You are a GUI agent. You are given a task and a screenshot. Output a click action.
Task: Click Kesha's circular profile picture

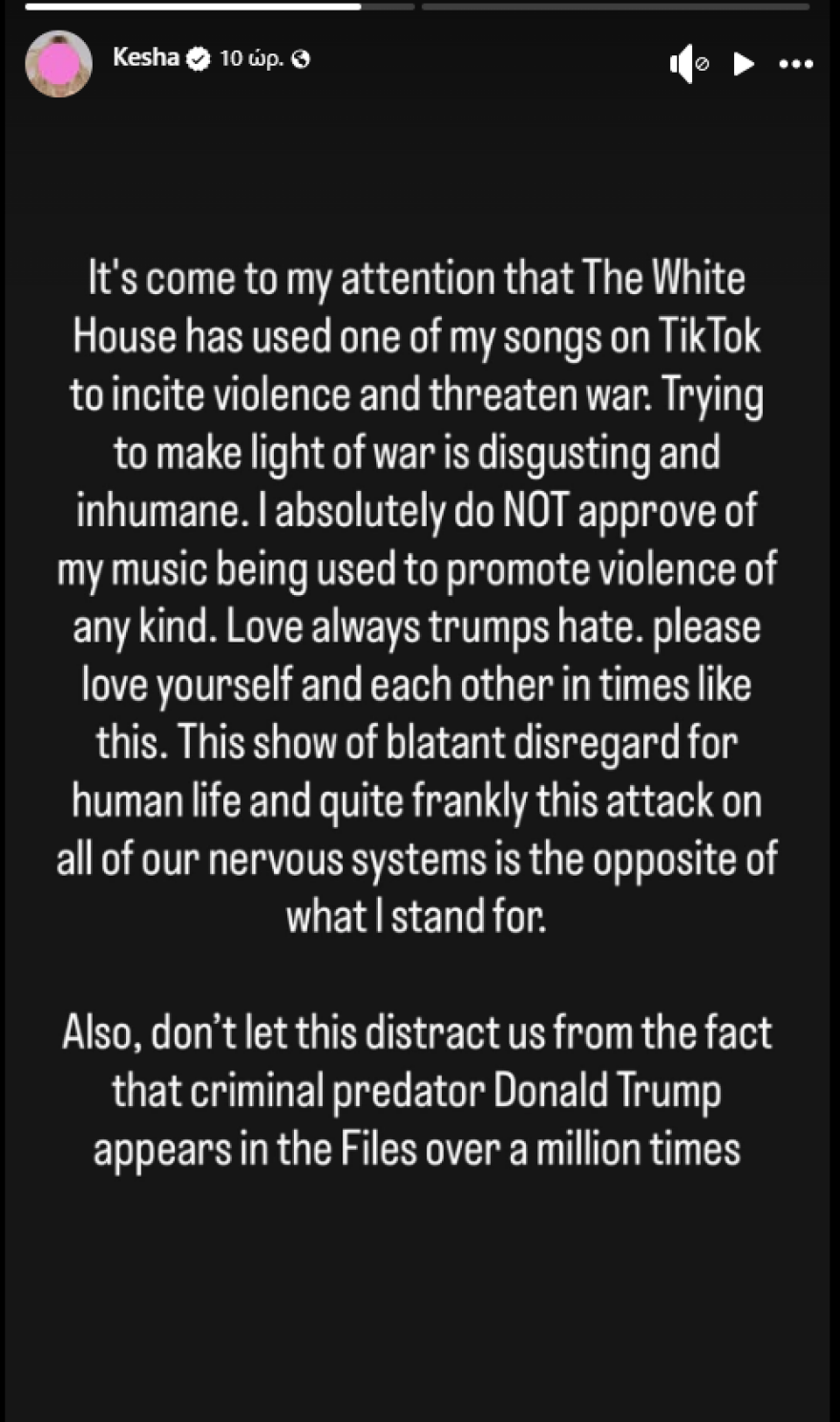pos(59,64)
